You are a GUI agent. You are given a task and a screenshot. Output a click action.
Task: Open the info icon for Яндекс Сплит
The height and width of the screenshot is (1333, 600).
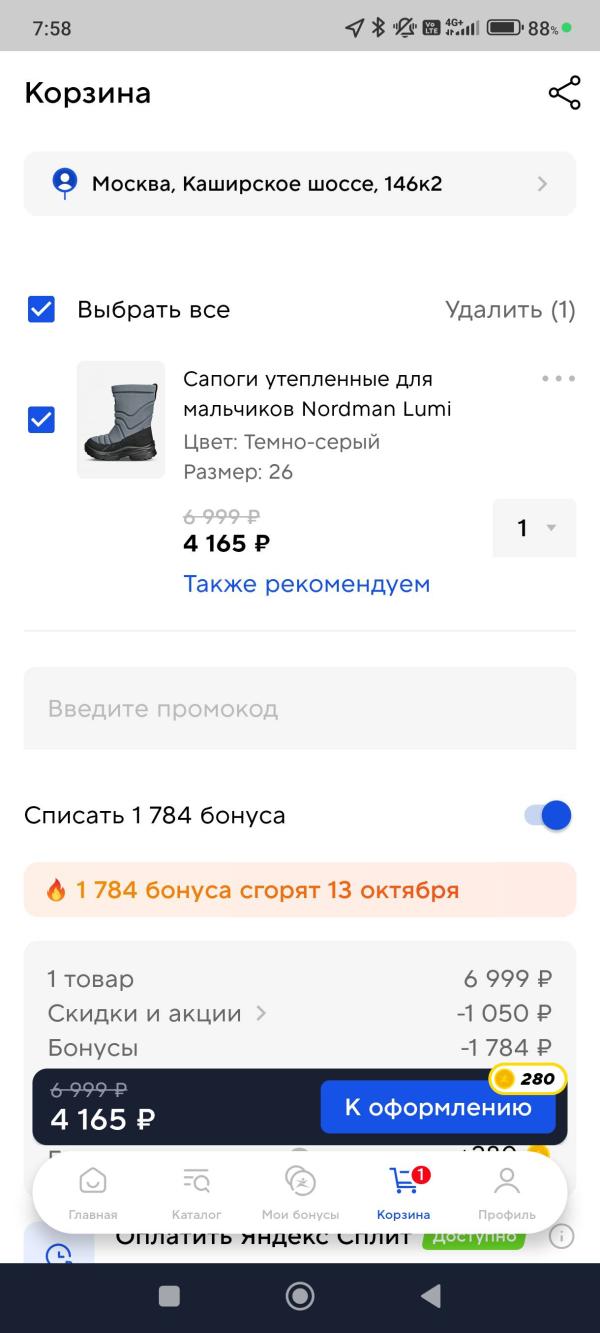click(x=562, y=1237)
